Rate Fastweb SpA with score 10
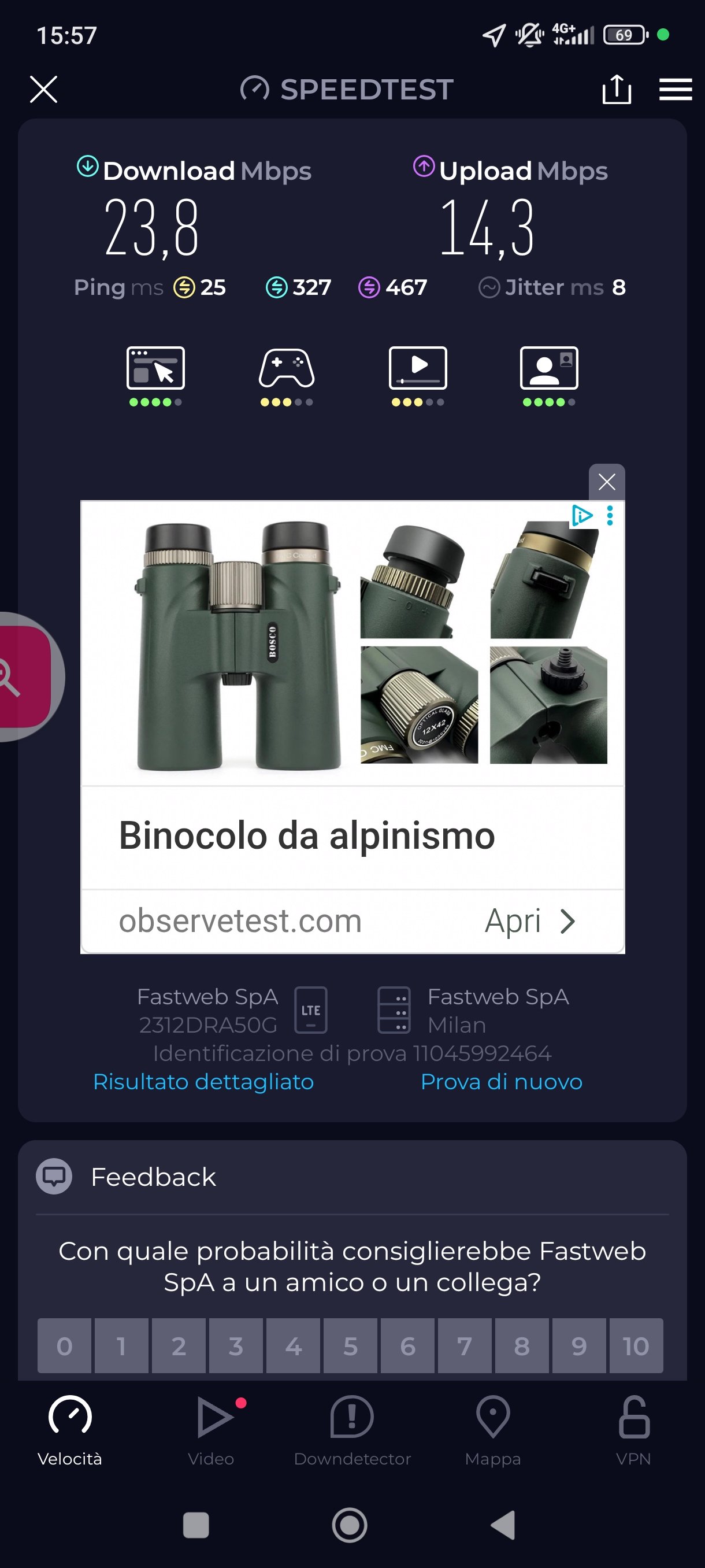 coord(636,1346)
